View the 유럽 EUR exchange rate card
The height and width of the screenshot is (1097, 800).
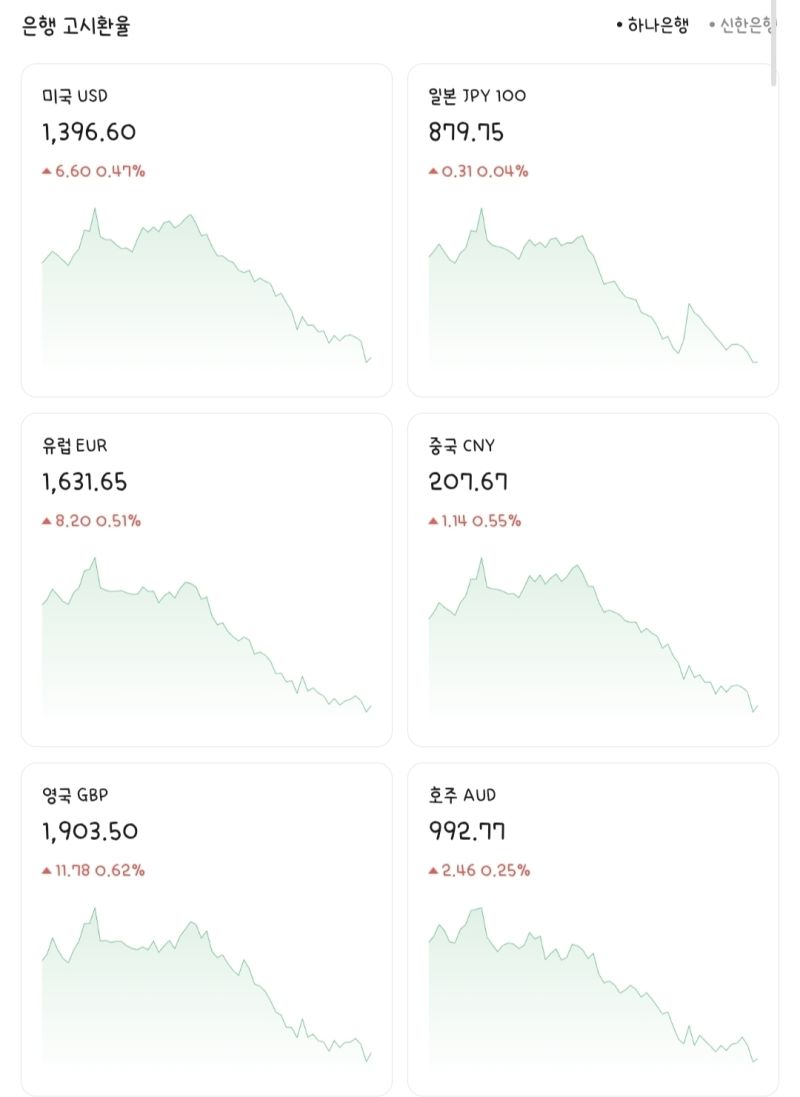click(206, 580)
